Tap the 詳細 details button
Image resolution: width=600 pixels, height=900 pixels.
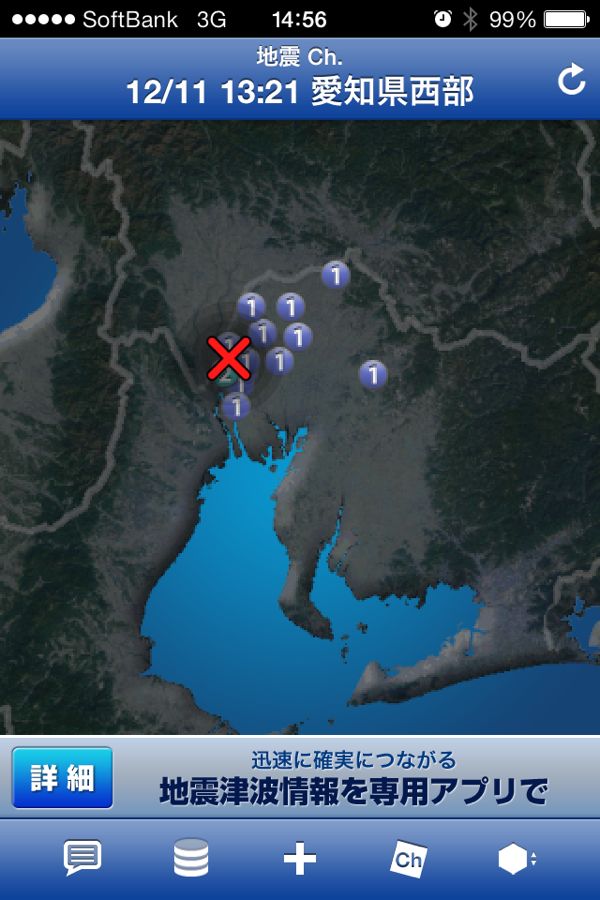coord(62,778)
